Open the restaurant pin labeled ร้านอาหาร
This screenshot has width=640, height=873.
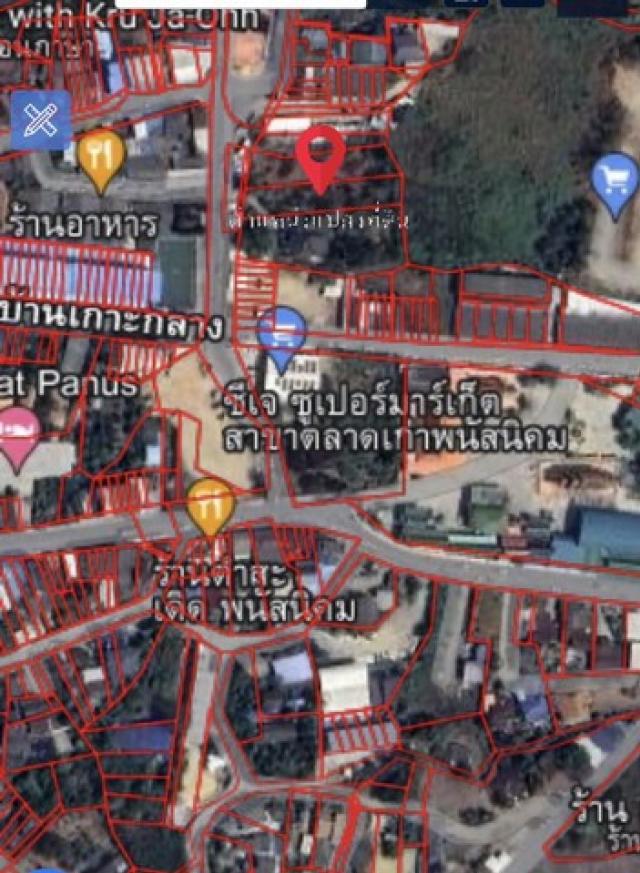pos(101,157)
